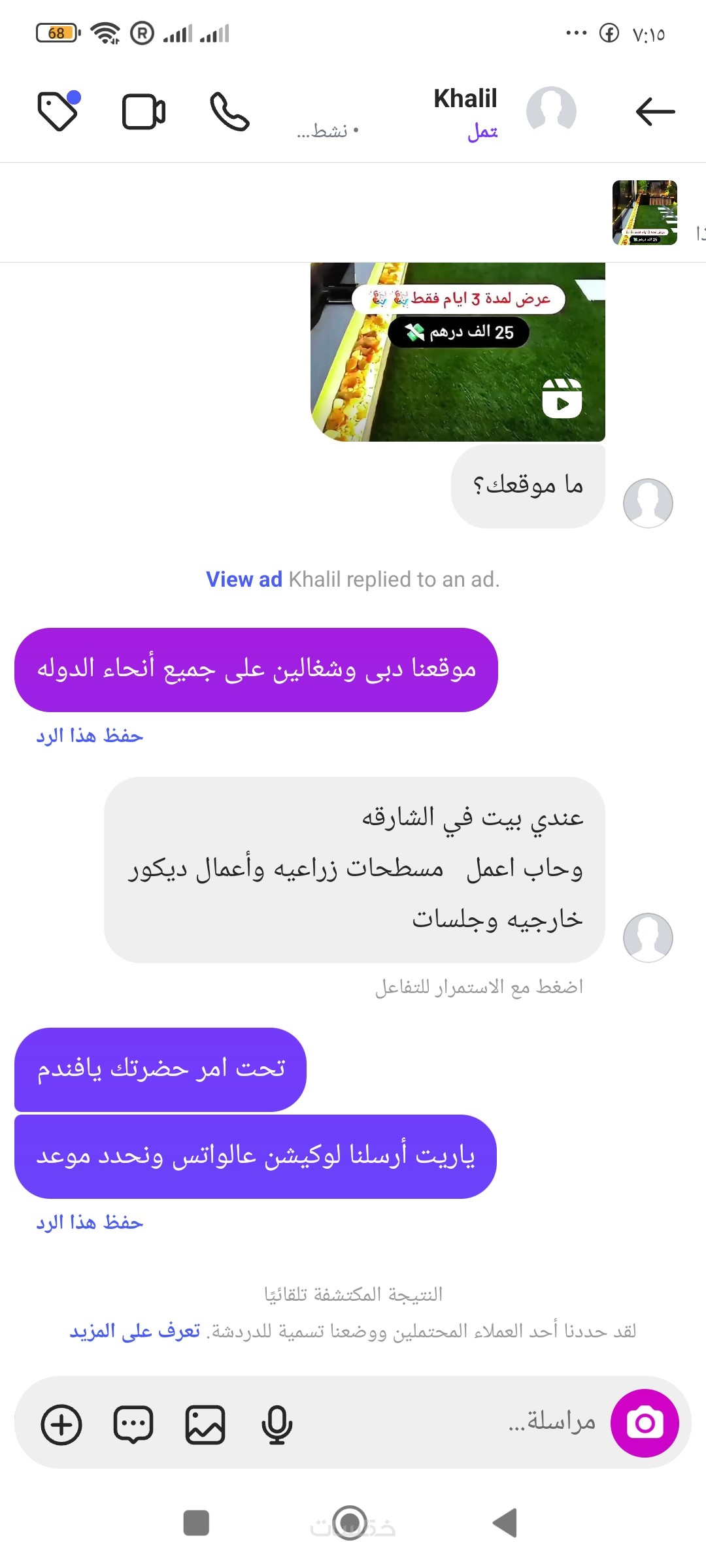Record a voice message with microphone
The height and width of the screenshot is (1568, 706).
point(277,1424)
